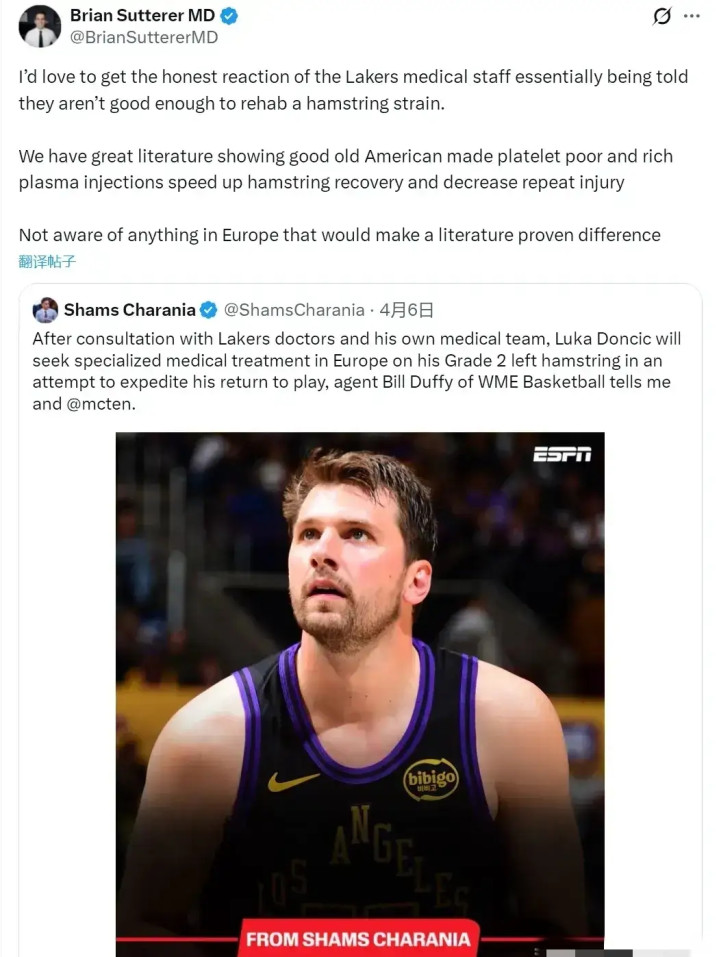Open the three-dot overflow menu
719x957 pixels.
[692, 16]
